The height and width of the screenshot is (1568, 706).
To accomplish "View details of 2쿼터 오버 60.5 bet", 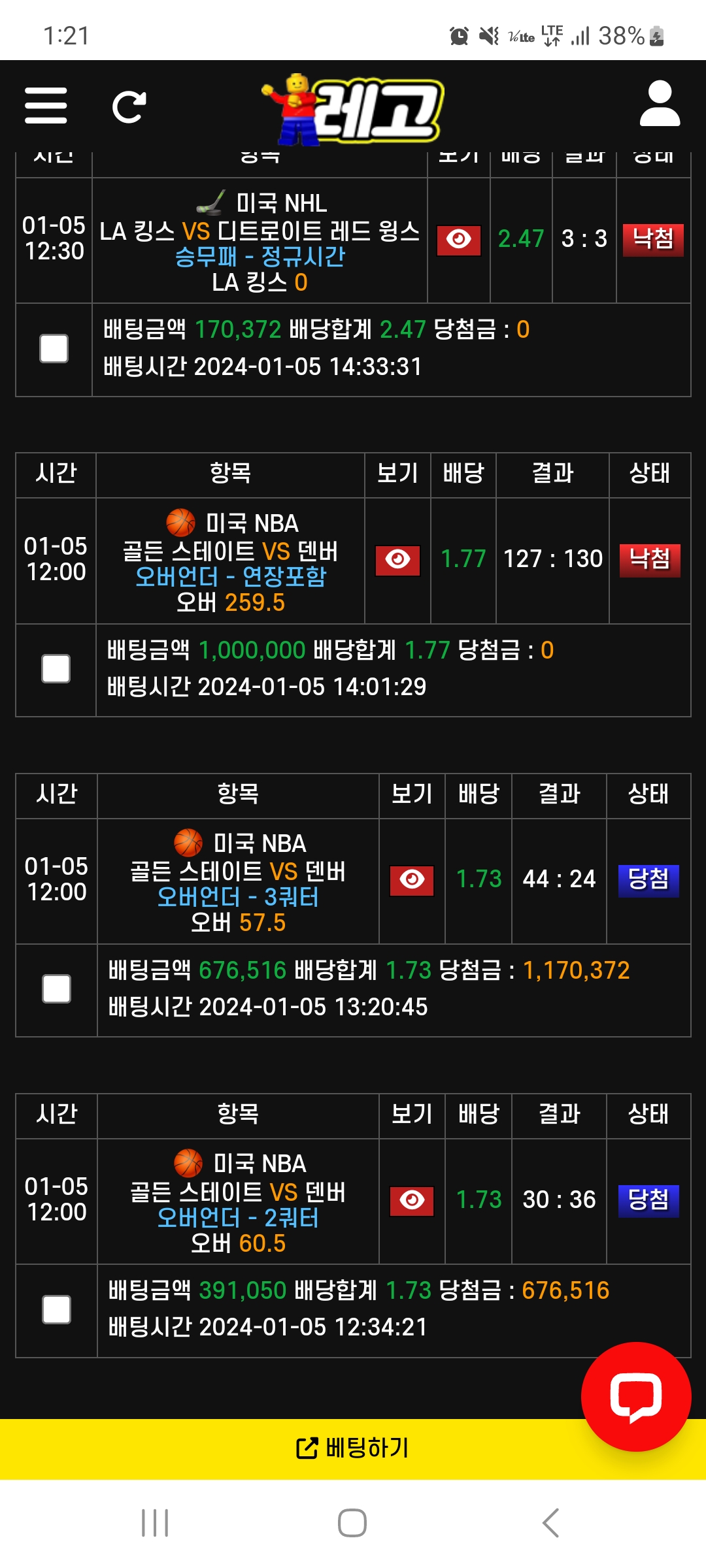I will pyautogui.click(x=412, y=1200).
